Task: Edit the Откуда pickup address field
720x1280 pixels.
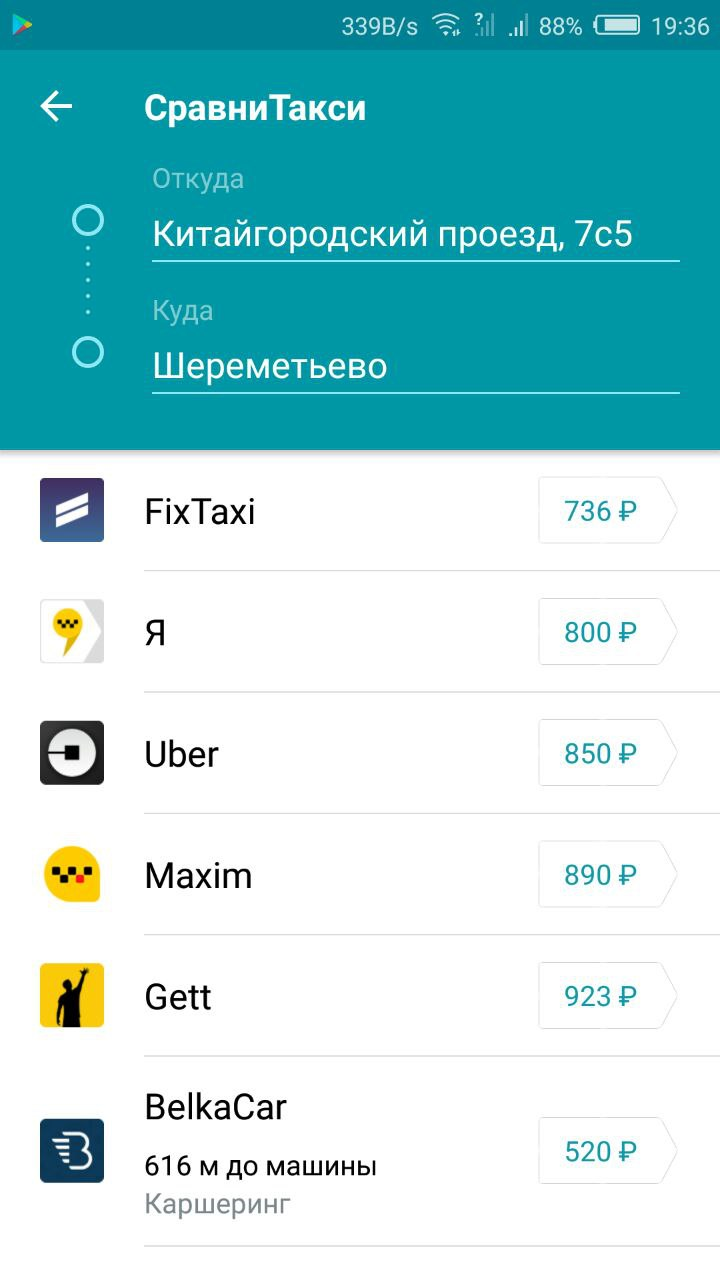Action: 415,235
